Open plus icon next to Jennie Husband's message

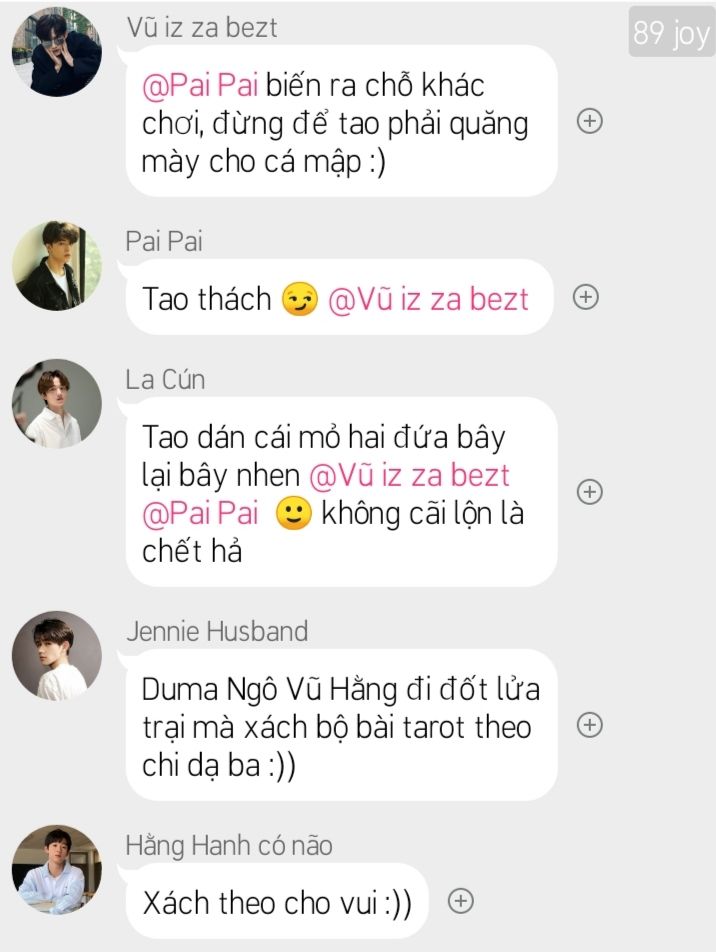click(x=590, y=725)
